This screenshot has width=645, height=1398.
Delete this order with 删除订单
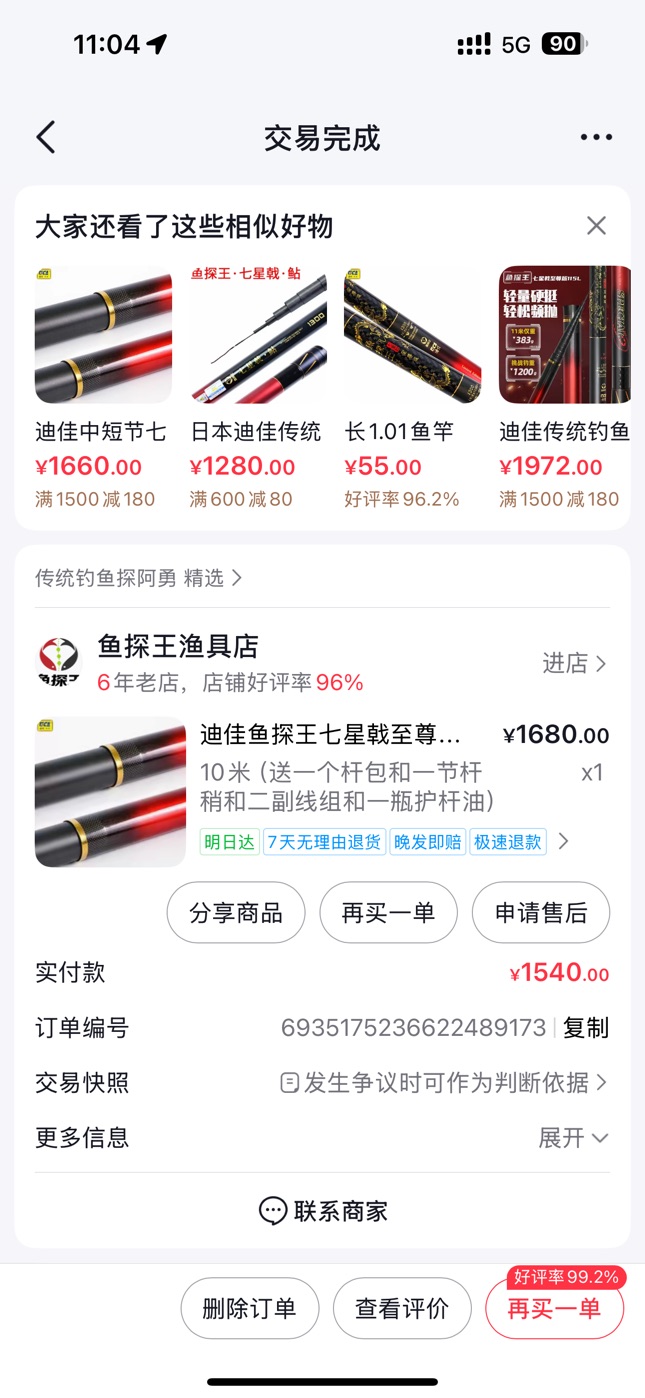(249, 1308)
